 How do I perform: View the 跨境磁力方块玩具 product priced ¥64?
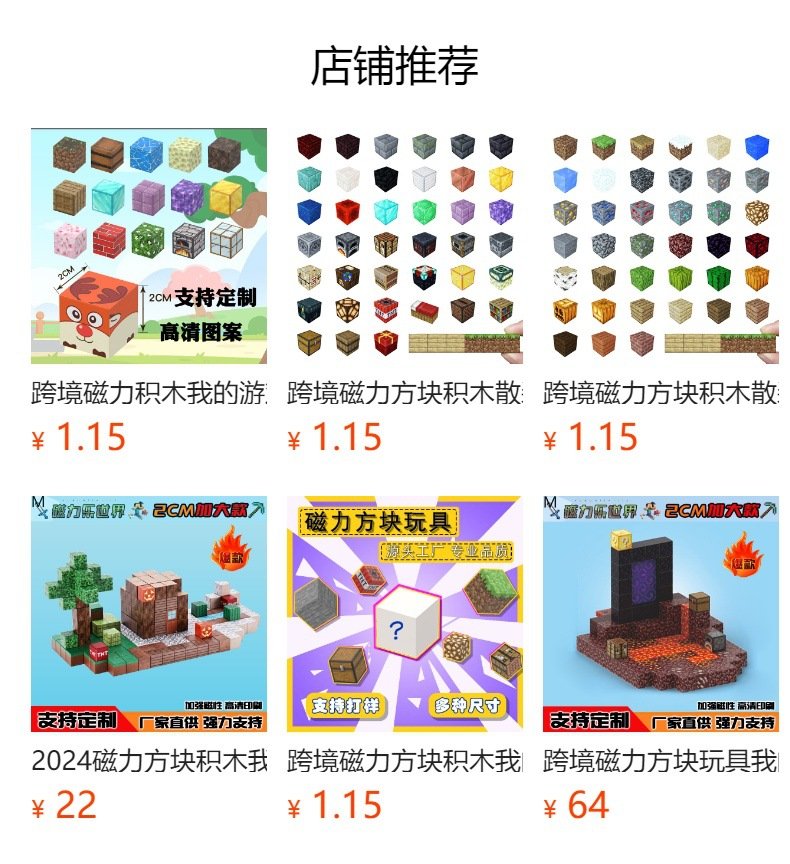coord(660,614)
